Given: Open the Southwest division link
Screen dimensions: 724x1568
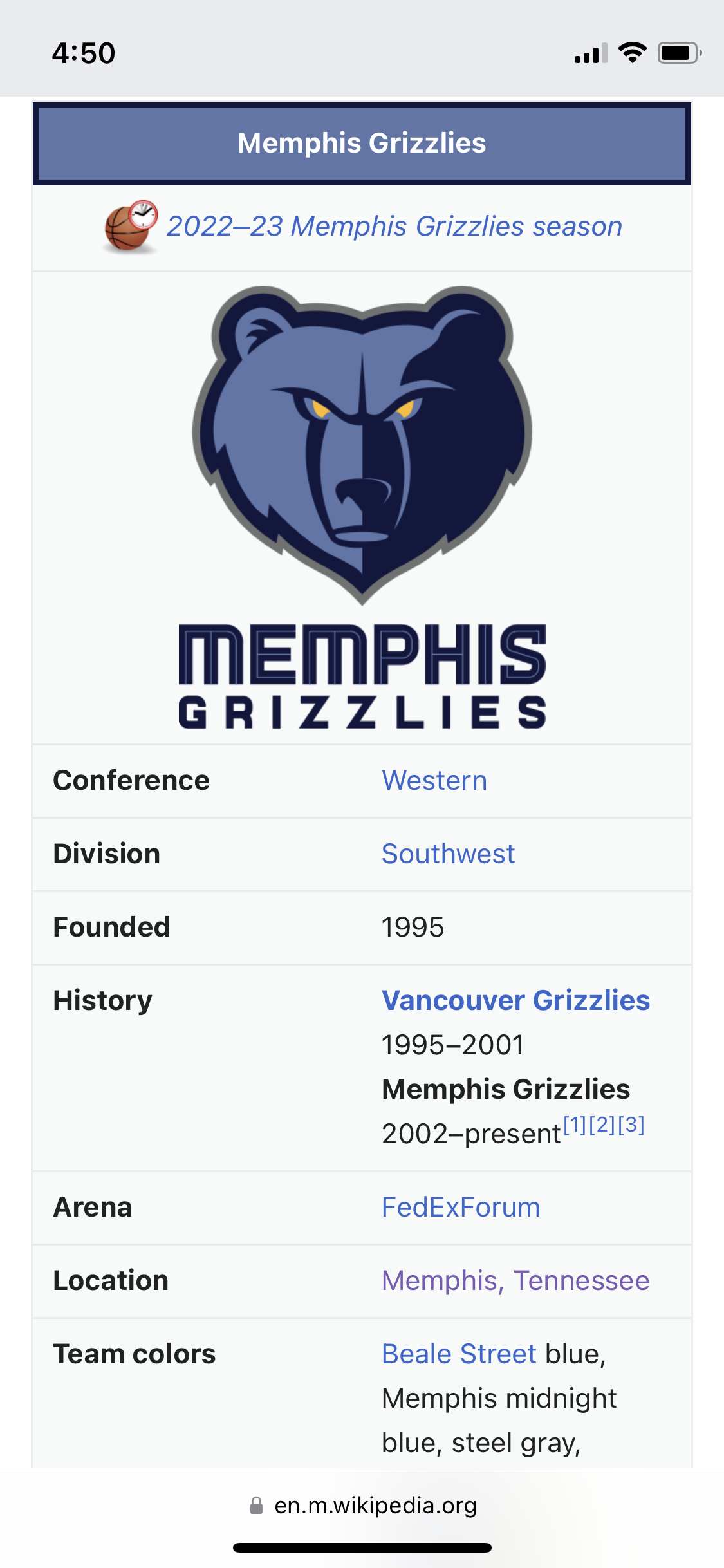Looking at the screenshot, I should pos(448,854).
